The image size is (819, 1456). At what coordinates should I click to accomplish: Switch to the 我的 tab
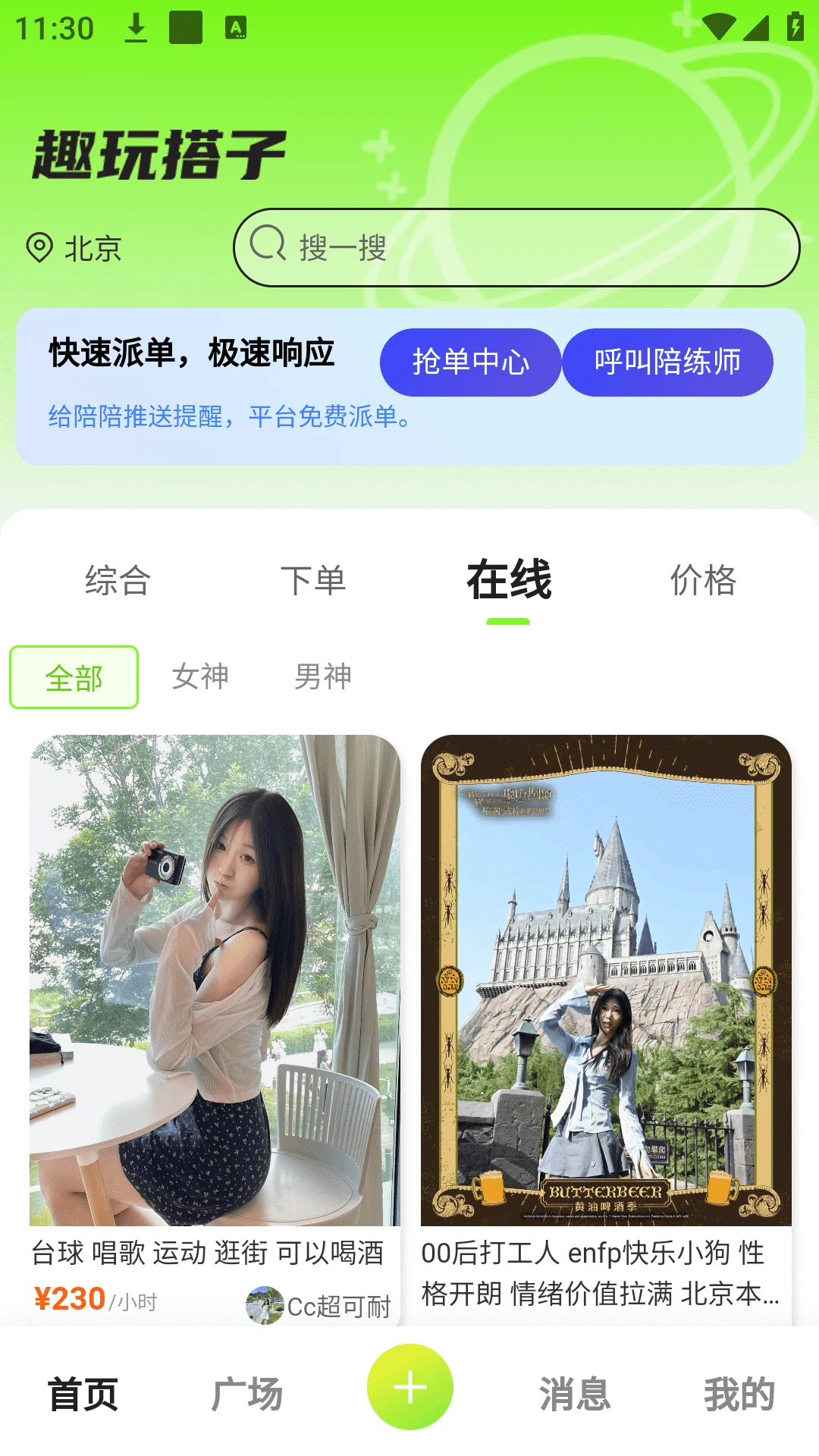739,1394
